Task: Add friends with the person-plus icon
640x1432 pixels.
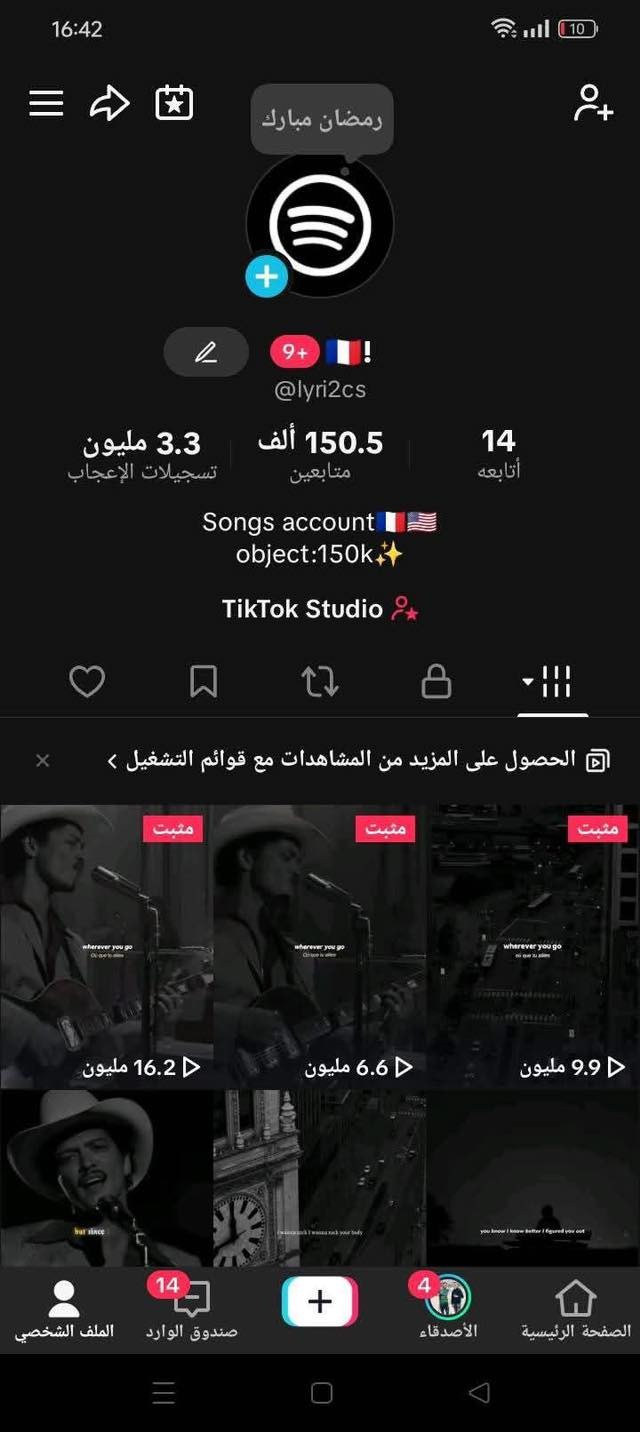Action: tap(592, 103)
